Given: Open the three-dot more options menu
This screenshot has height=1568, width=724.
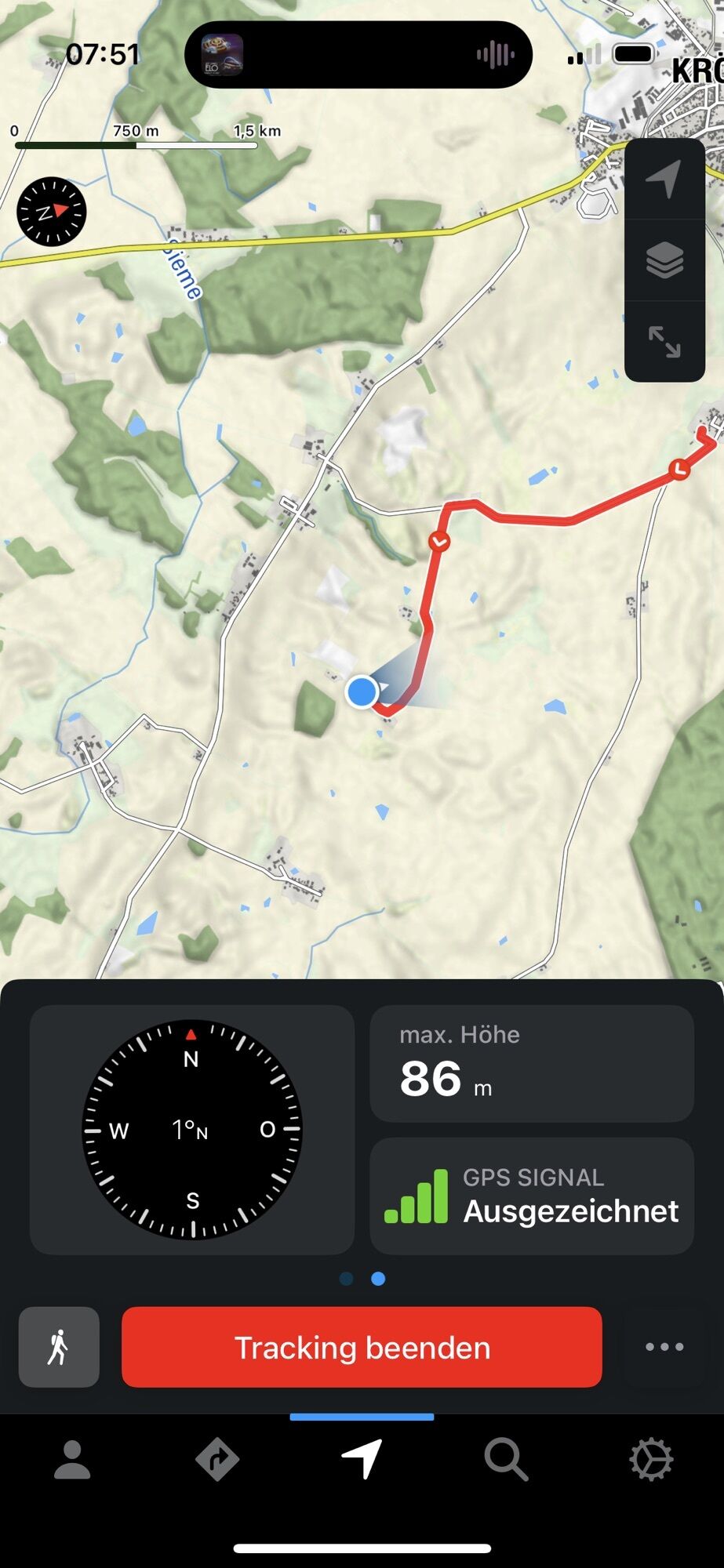Looking at the screenshot, I should coord(664,1347).
